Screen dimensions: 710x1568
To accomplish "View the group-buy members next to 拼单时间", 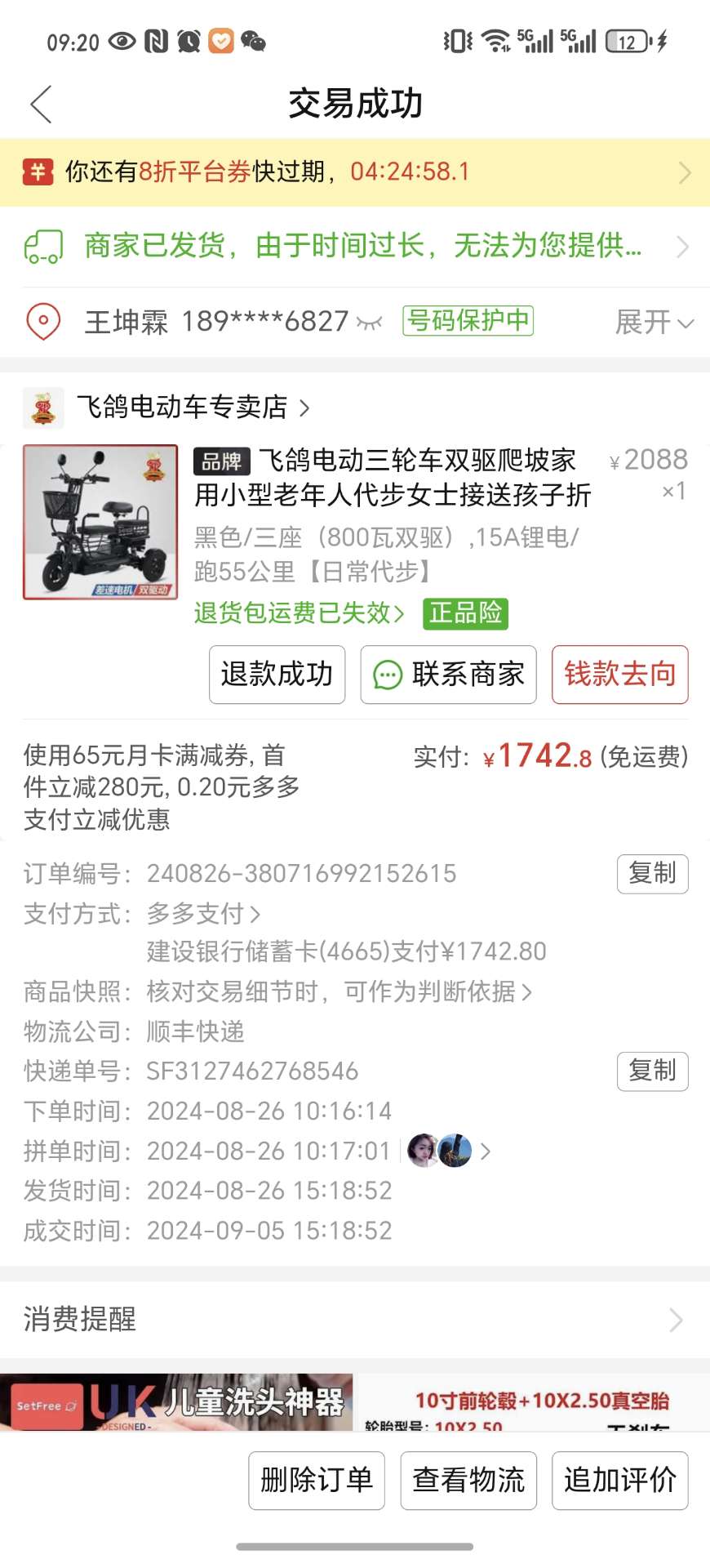I will (447, 1151).
